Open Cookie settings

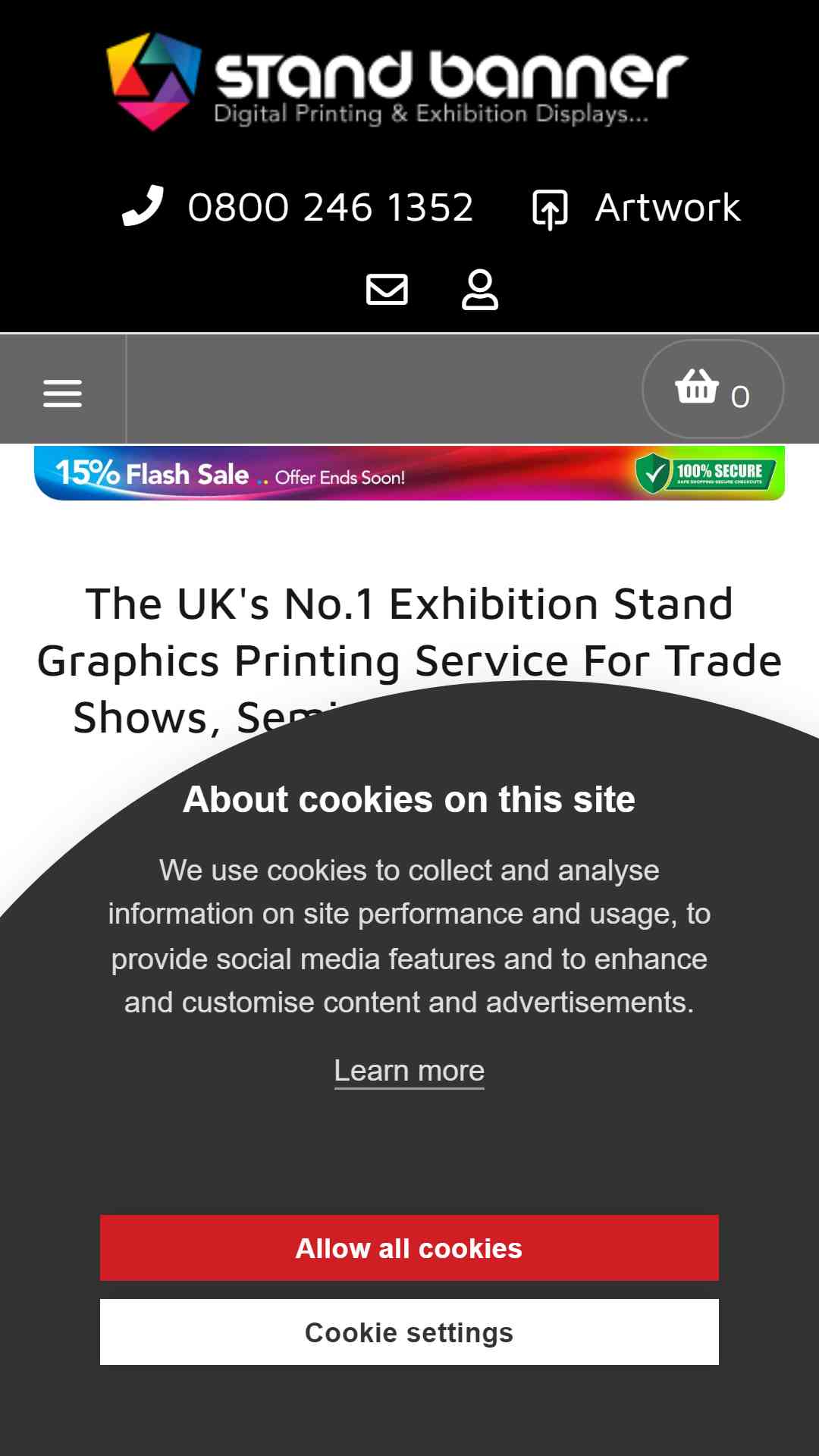pyautogui.click(x=409, y=1332)
